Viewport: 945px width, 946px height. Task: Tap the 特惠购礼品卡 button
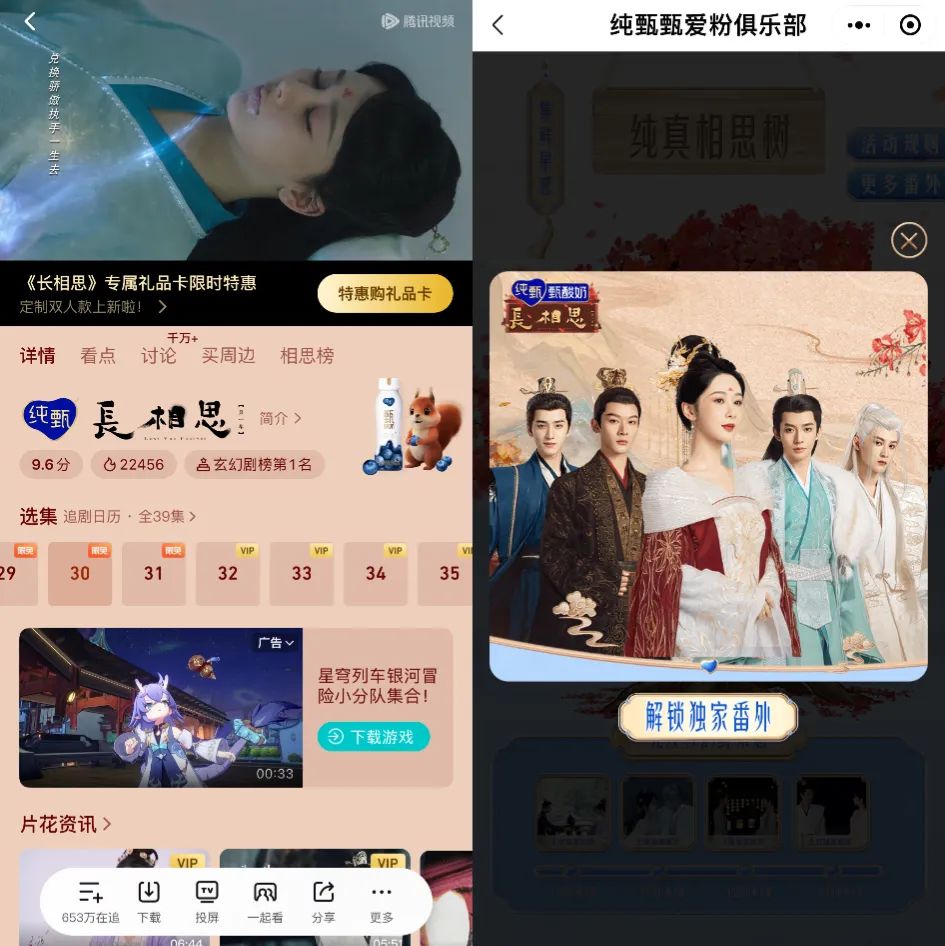[385, 294]
